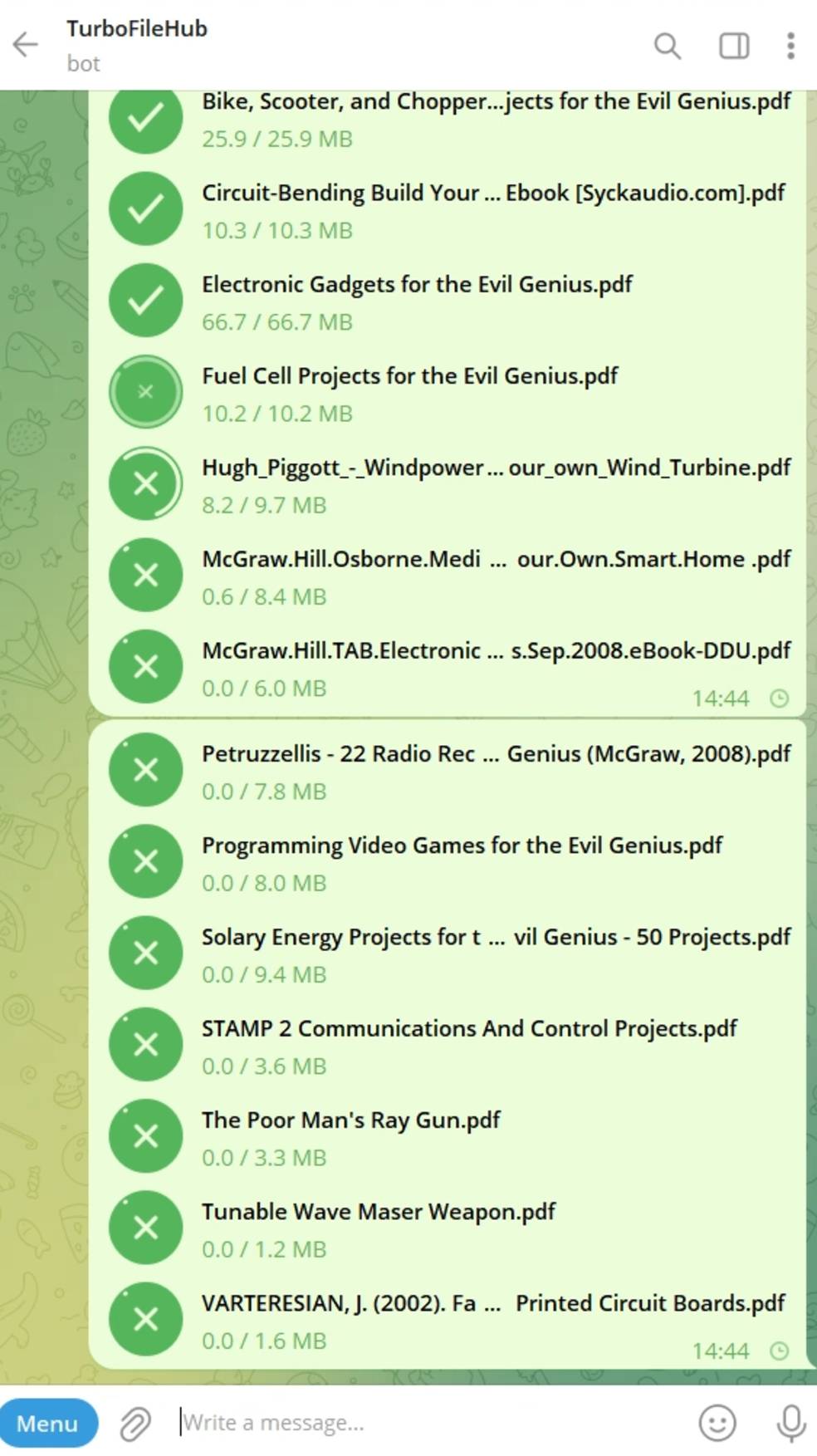Open Electronic Gadgets for the Evil Genius.pdf

tap(145, 300)
